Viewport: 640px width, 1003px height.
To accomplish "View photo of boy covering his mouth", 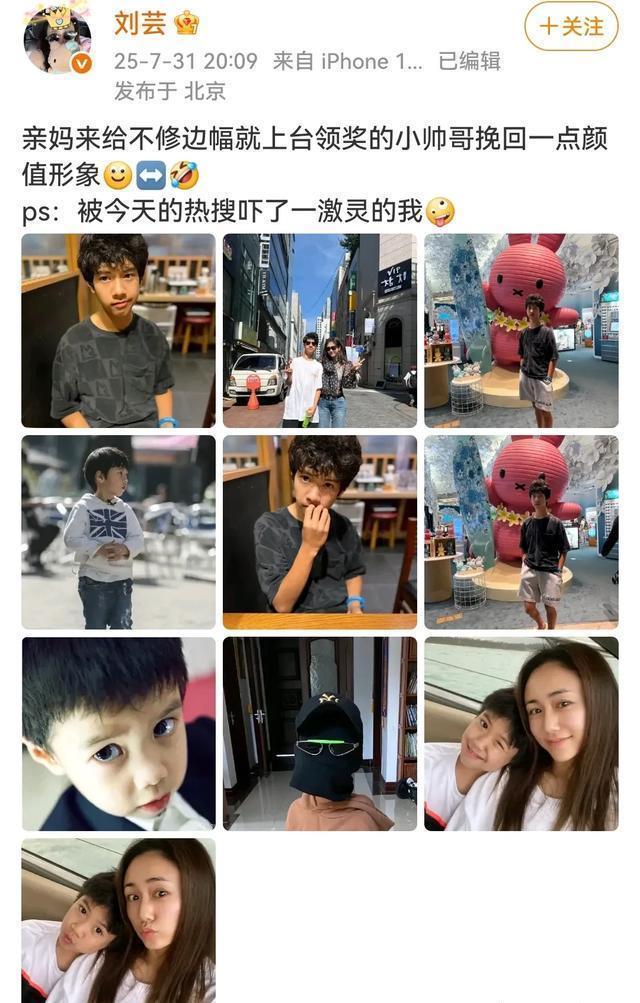I will click(320, 532).
